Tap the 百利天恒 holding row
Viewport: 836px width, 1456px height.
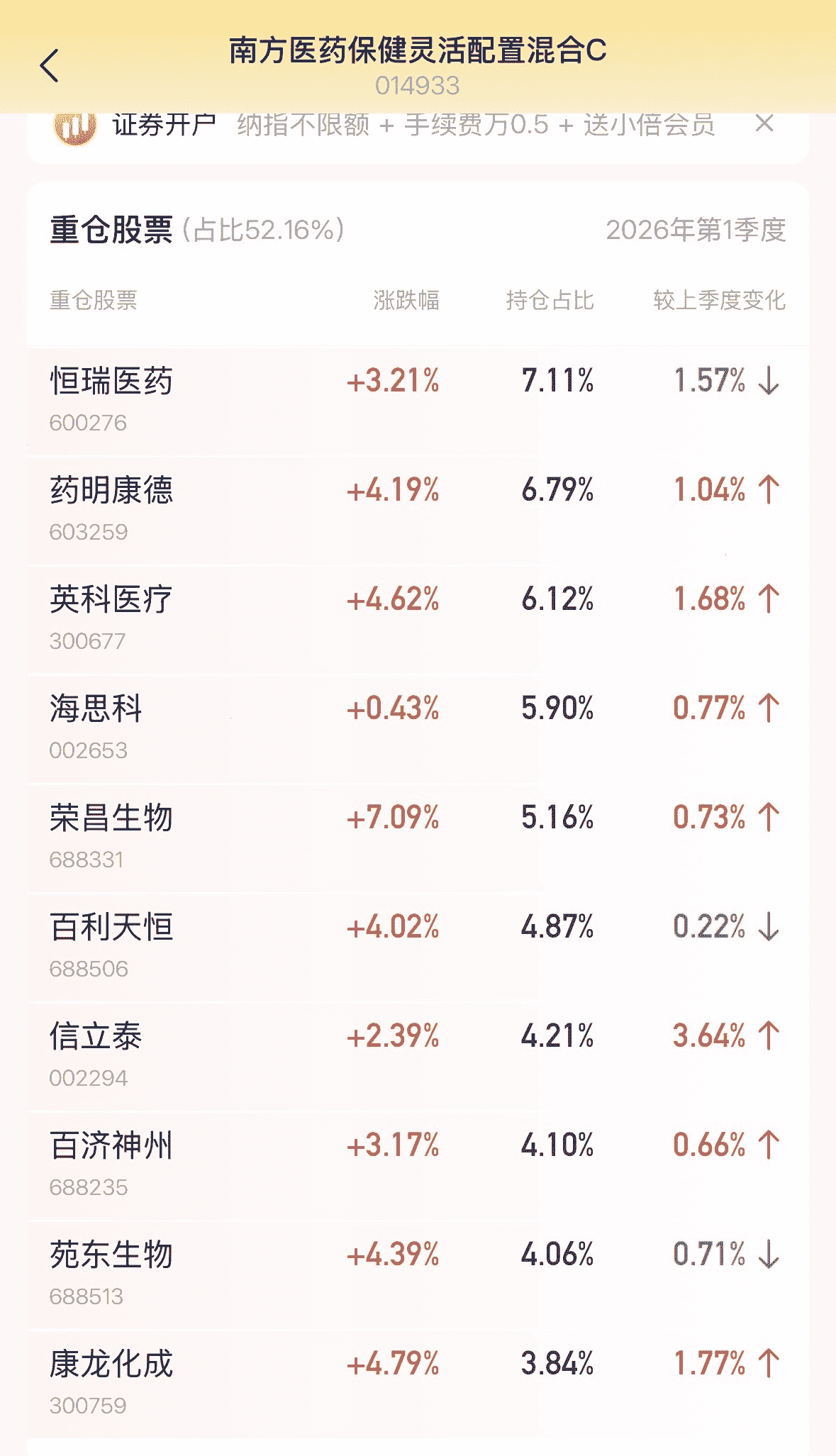click(418, 947)
